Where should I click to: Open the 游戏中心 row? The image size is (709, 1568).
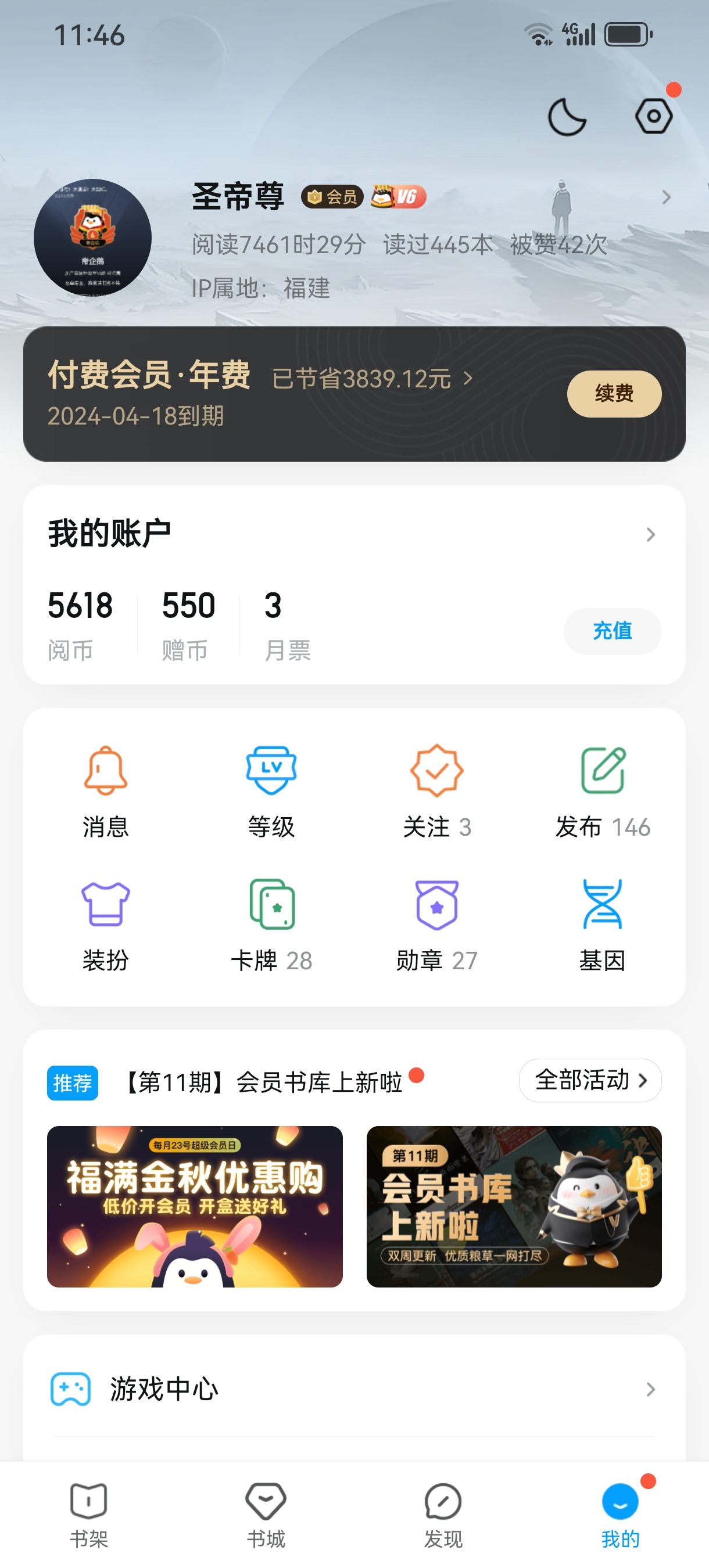click(x=353, y=1389)
